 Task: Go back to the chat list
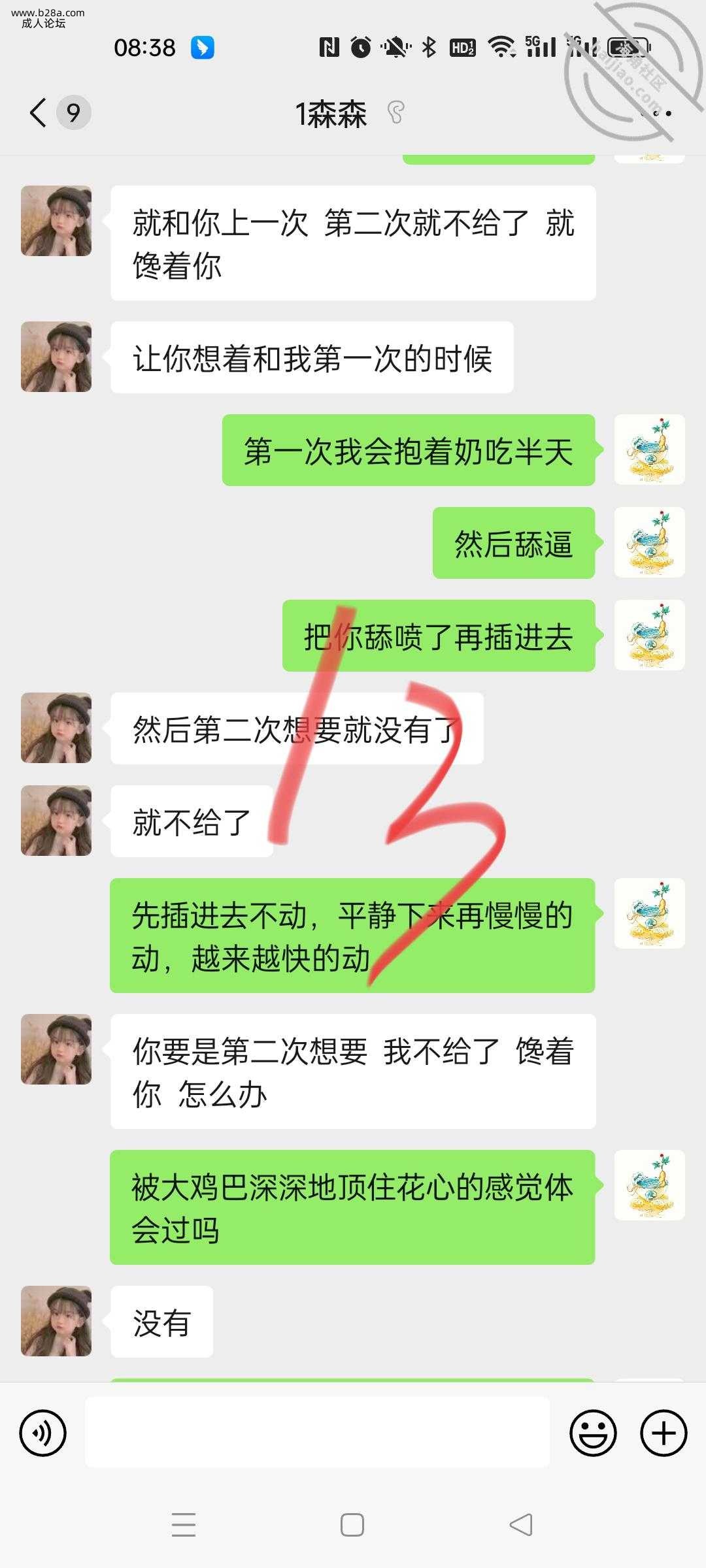[x=39, y=112]
